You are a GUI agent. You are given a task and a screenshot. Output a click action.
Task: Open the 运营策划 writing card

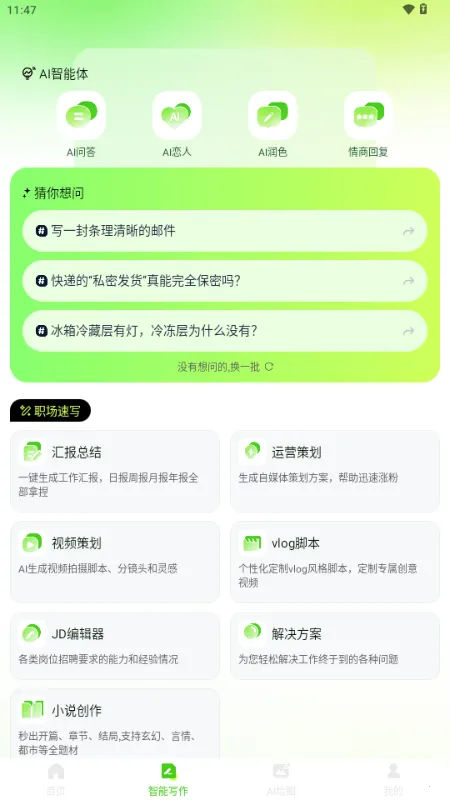pos(335,471)
